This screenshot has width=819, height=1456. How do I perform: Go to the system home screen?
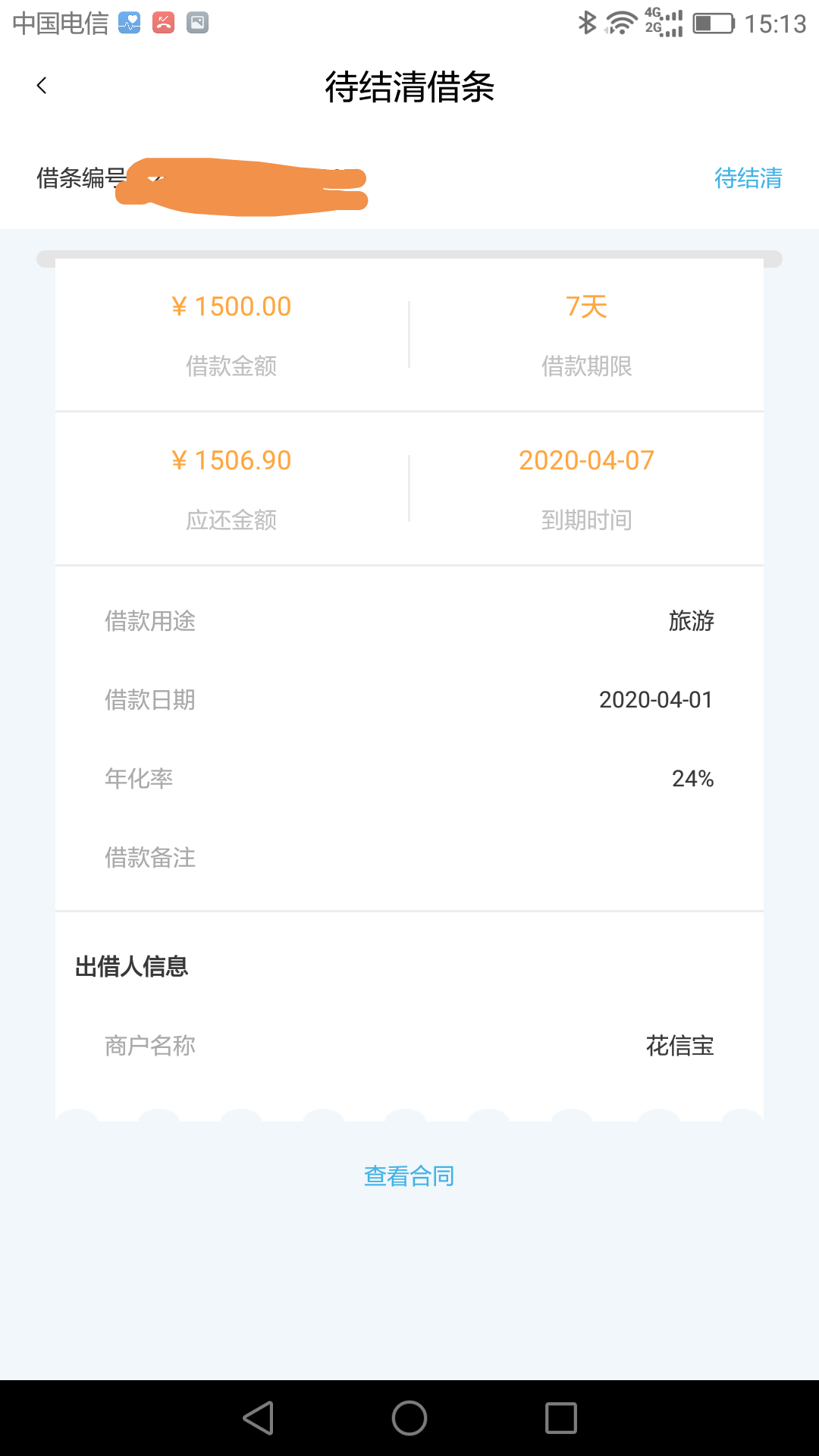[x=409, y=1417]
